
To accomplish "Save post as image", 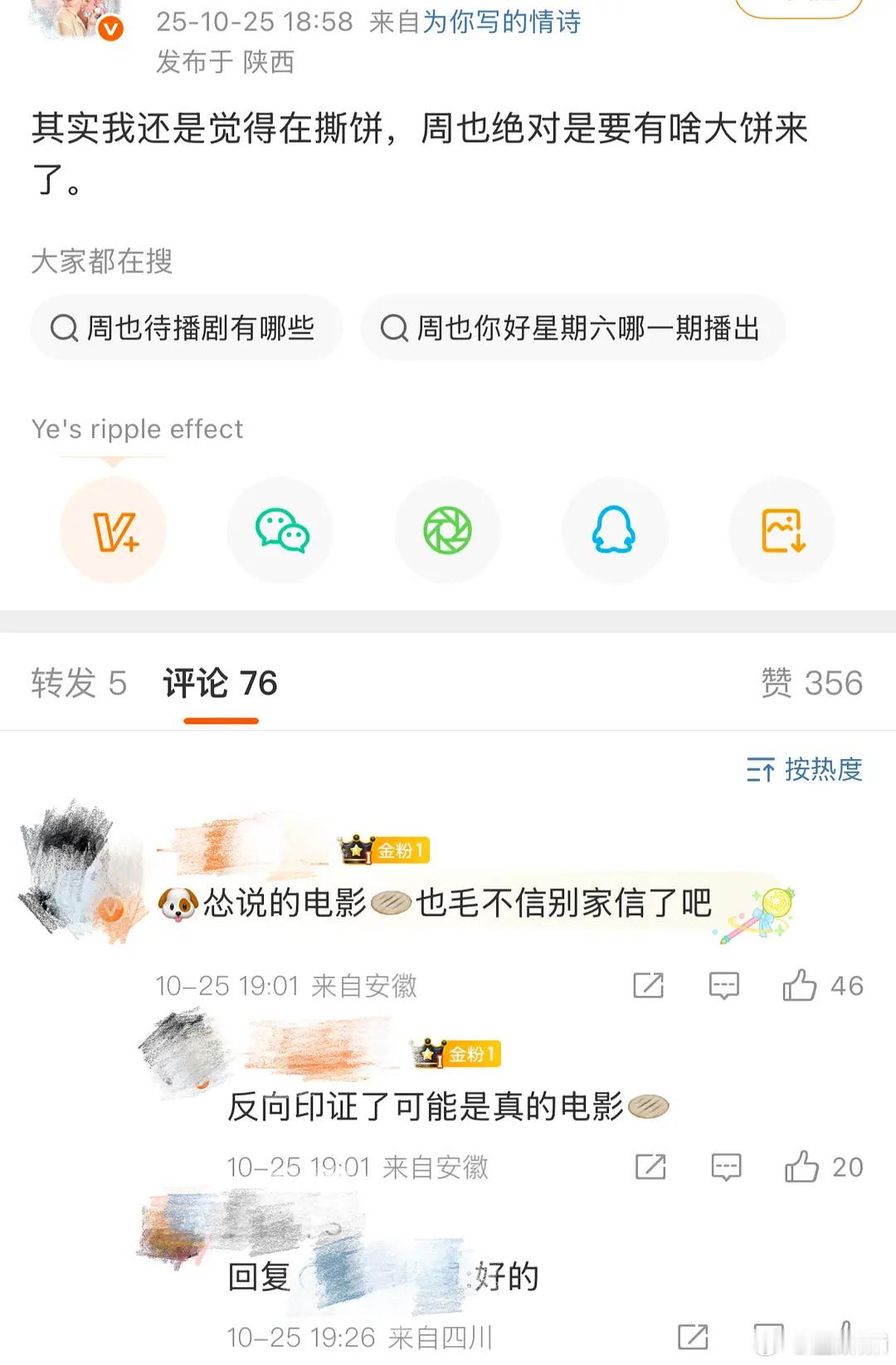I will pos(782,531).
